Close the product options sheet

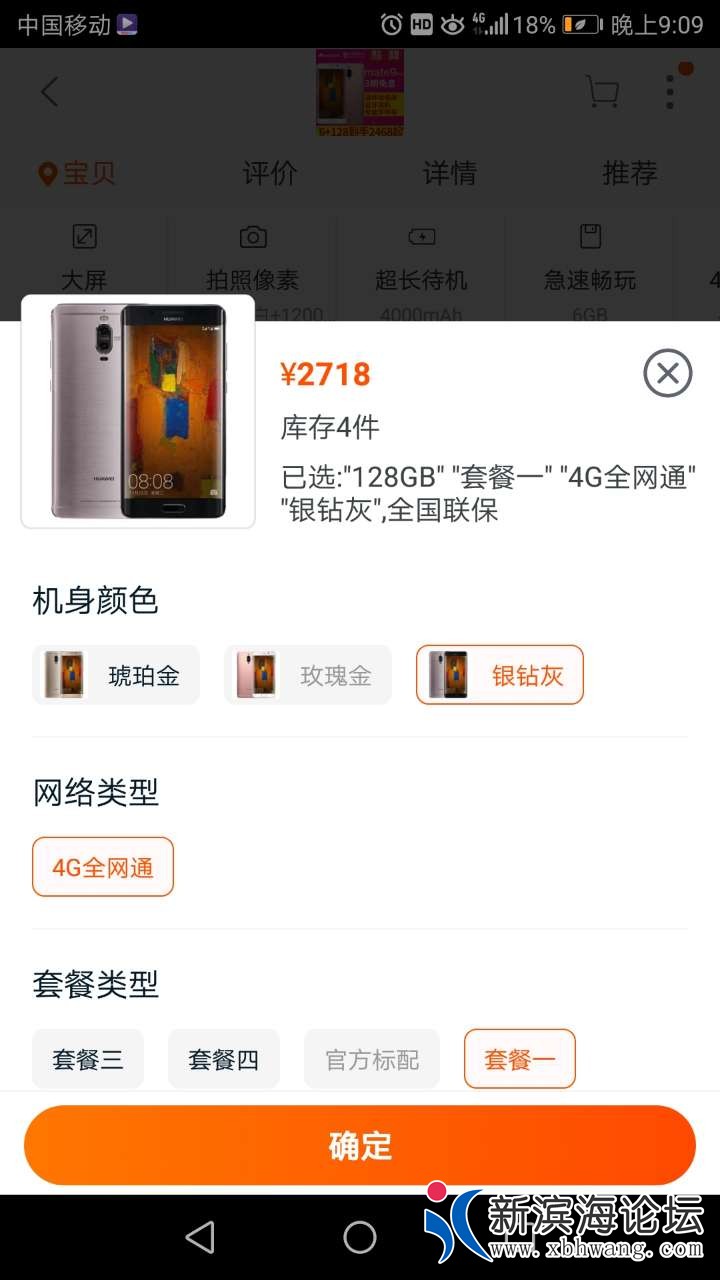click(667, 374)
